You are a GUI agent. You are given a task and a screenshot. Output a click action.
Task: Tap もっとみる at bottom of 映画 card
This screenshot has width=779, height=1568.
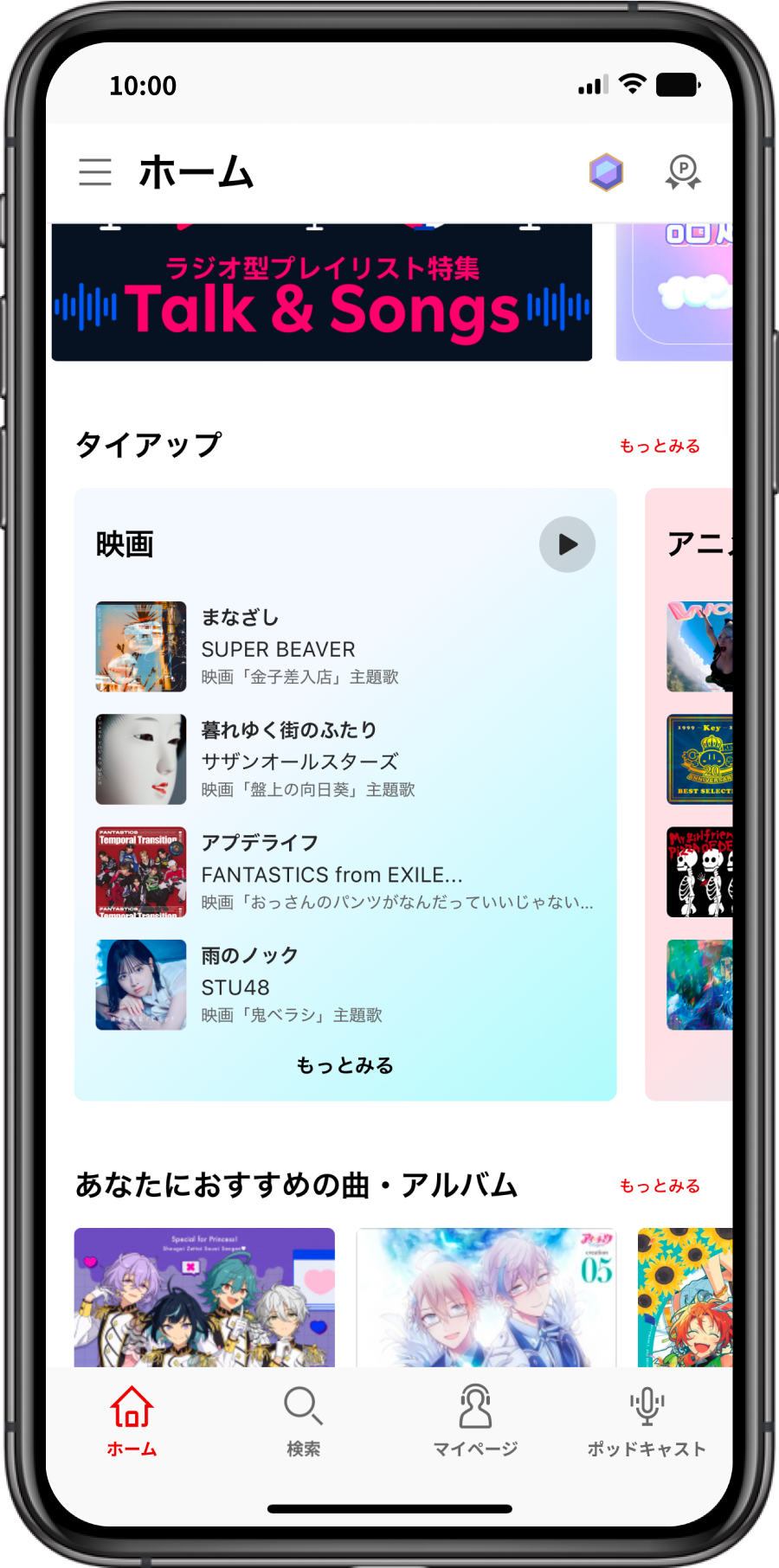[344, 1065]
